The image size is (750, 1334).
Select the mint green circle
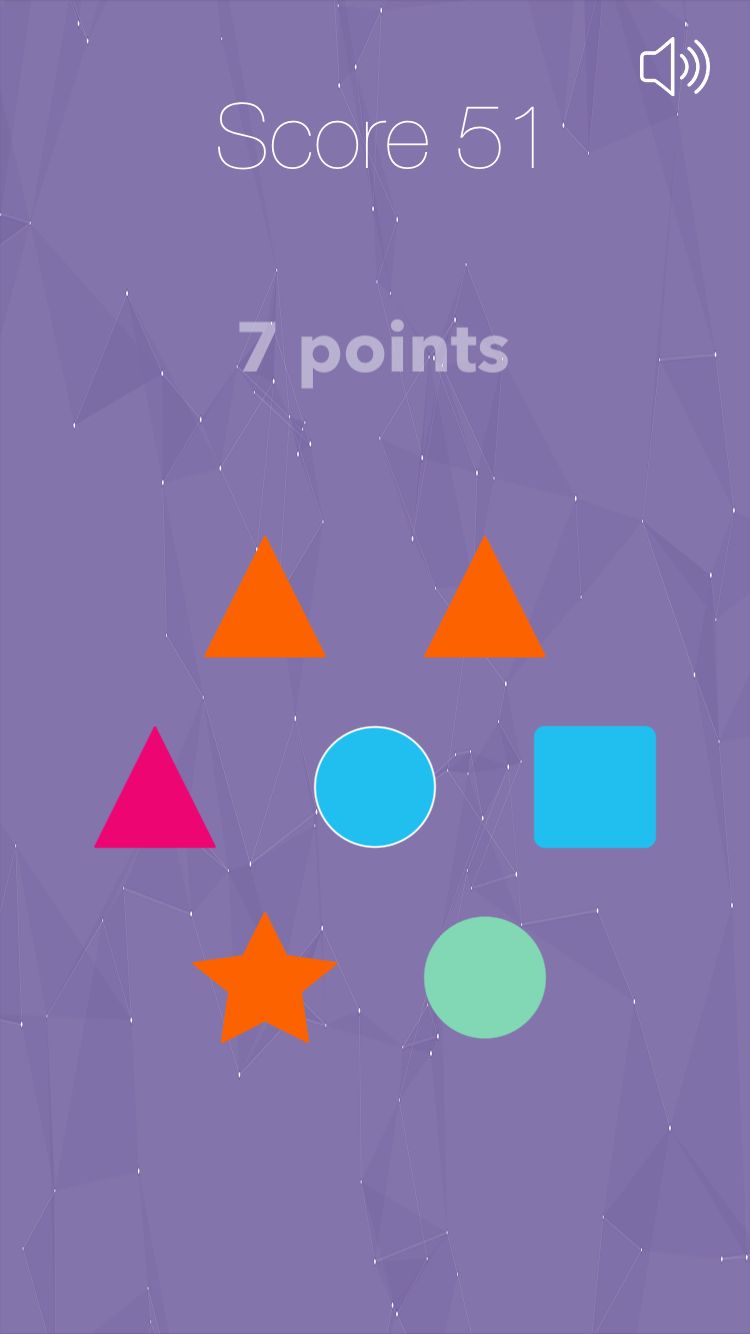point(485,977)
